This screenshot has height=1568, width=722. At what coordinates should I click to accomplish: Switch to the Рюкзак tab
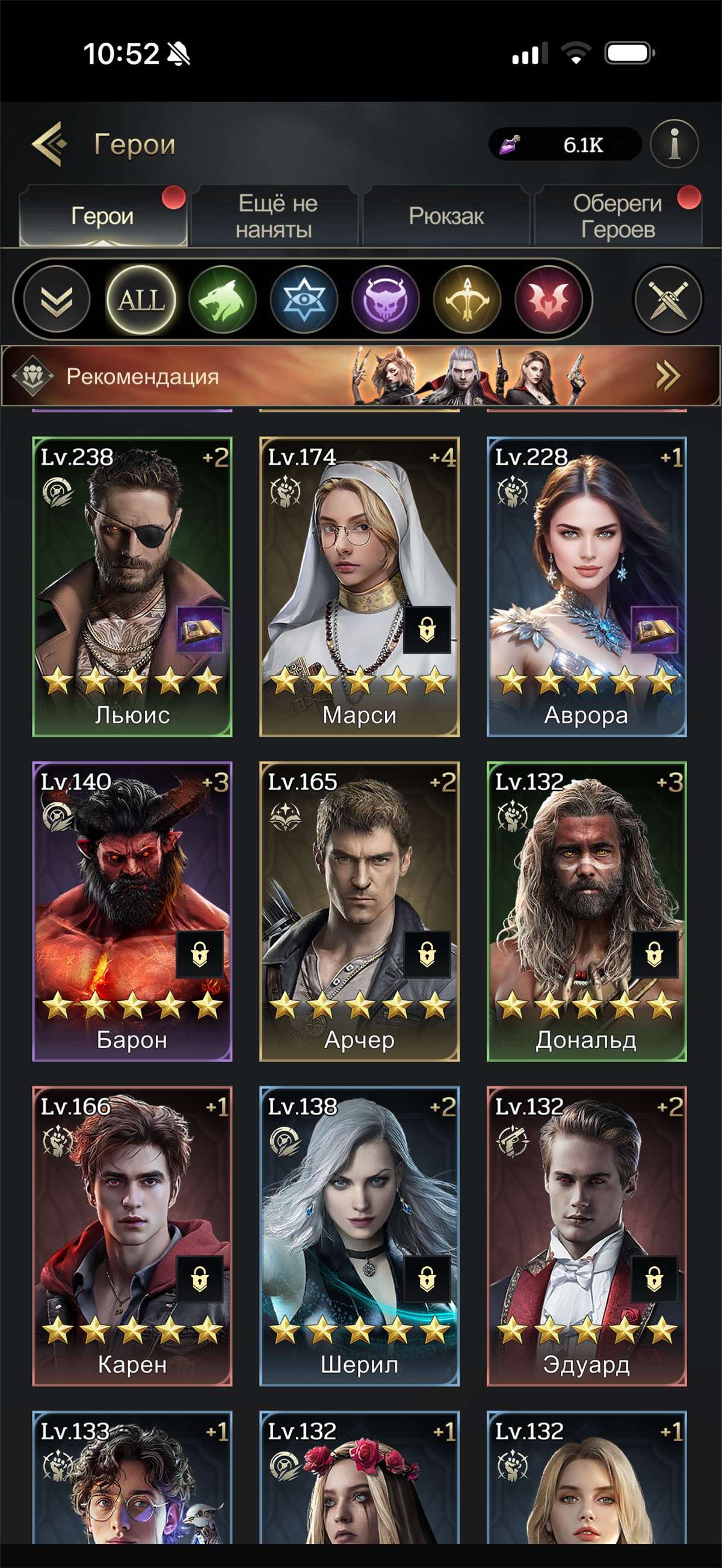(x=446, y=216)
